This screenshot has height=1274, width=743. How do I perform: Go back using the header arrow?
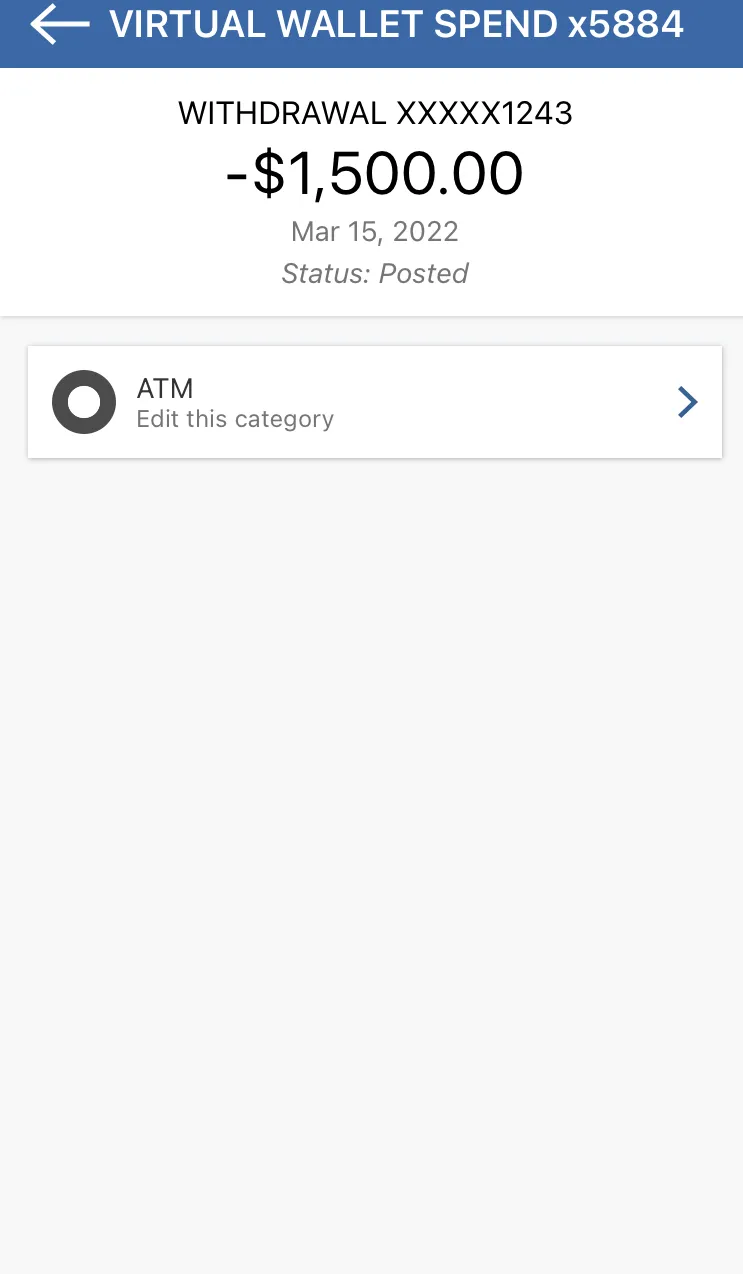pos(60,24)
